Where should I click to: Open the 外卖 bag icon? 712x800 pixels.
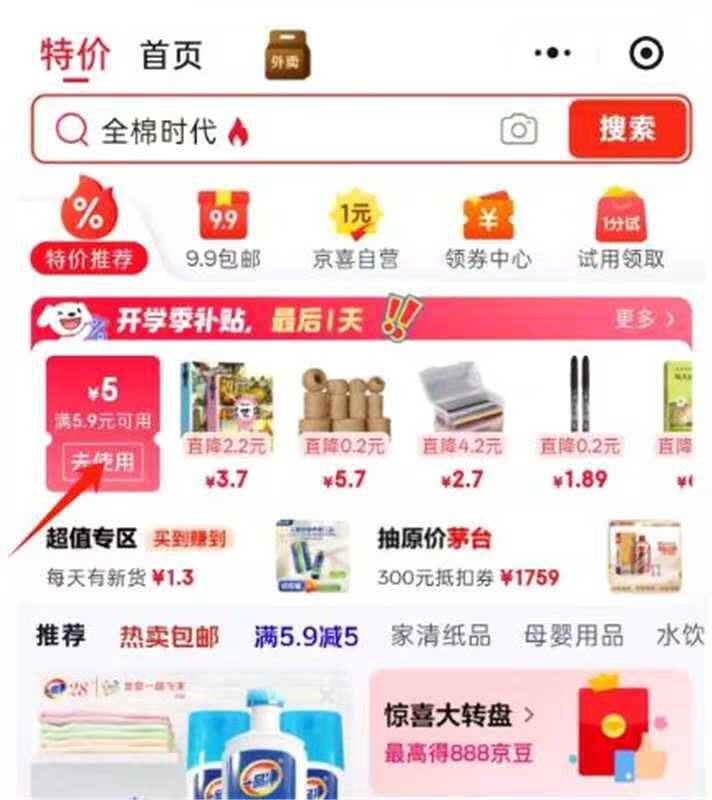287,55
